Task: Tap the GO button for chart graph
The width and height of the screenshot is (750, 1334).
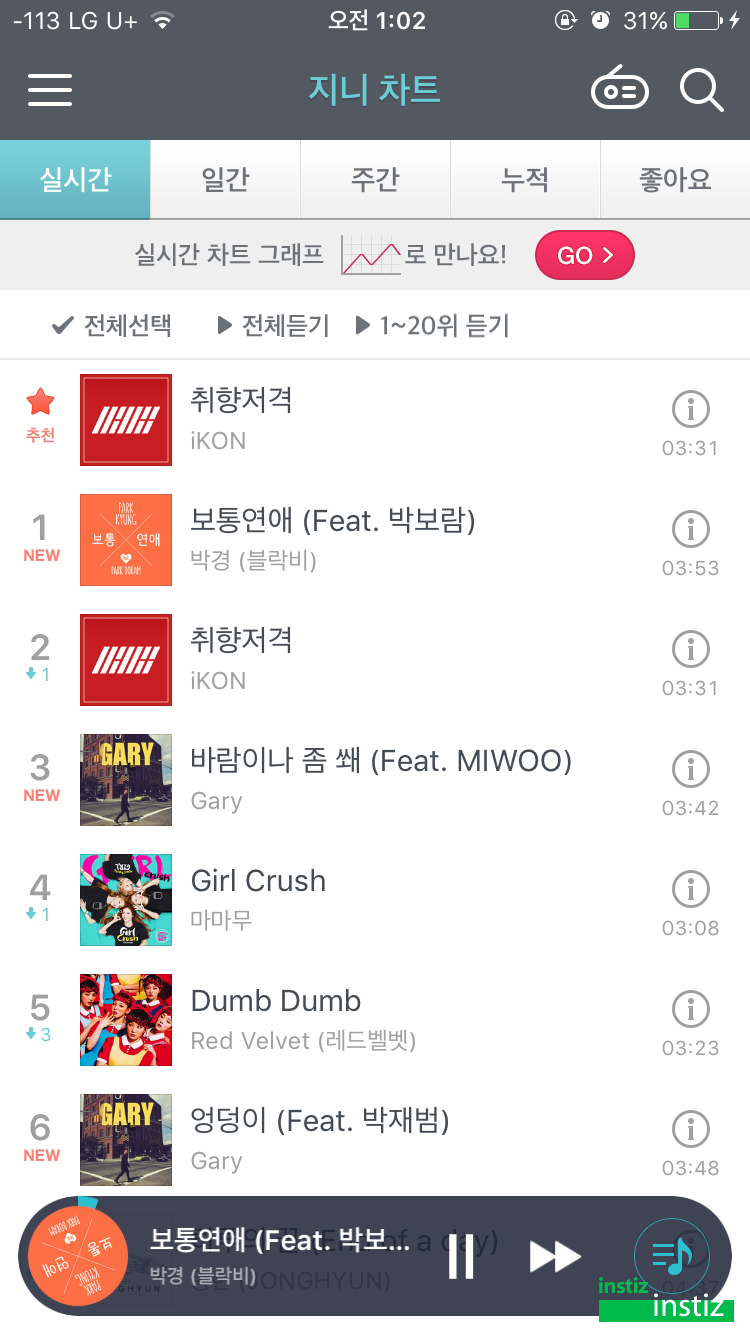Action: click(585, 255)
